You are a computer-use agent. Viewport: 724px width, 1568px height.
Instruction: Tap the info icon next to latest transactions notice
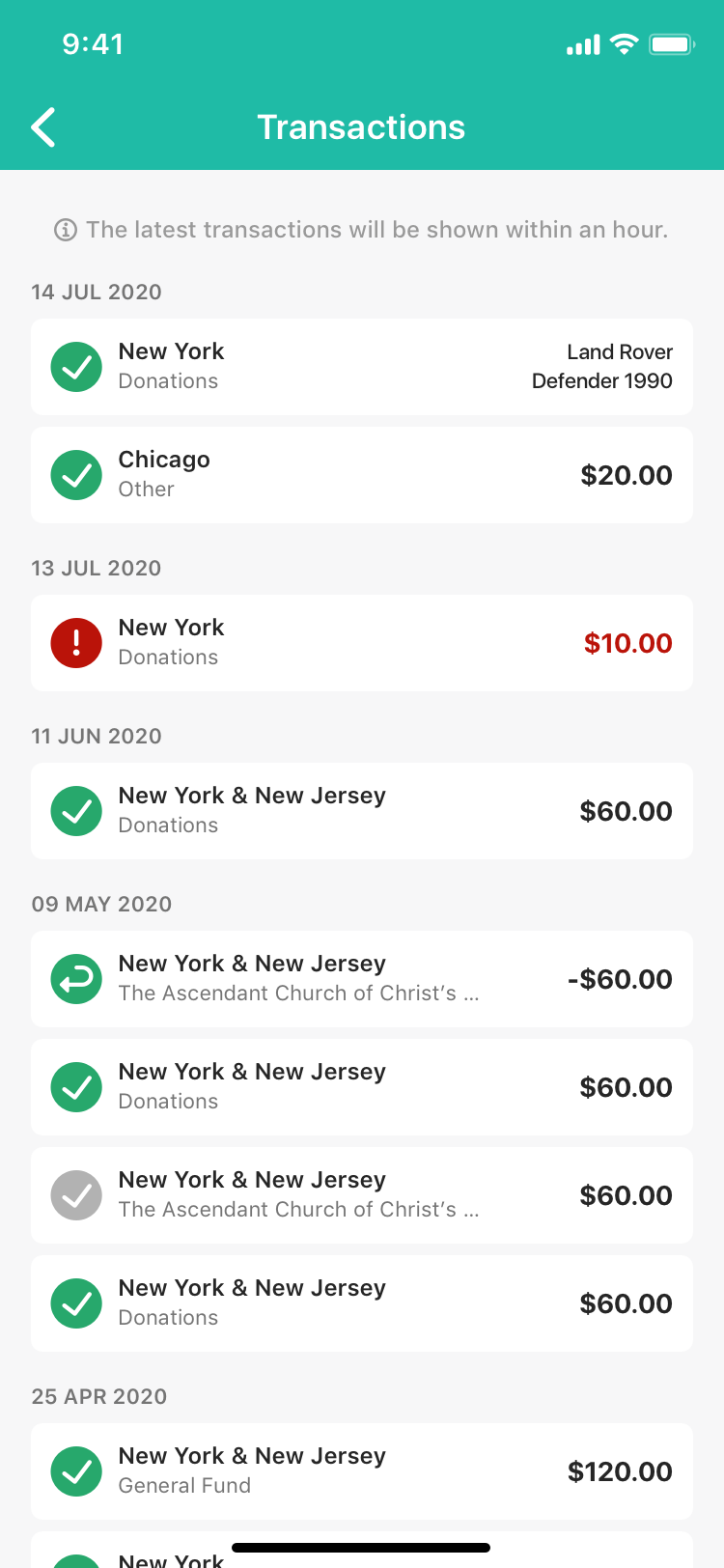(63, 230)
